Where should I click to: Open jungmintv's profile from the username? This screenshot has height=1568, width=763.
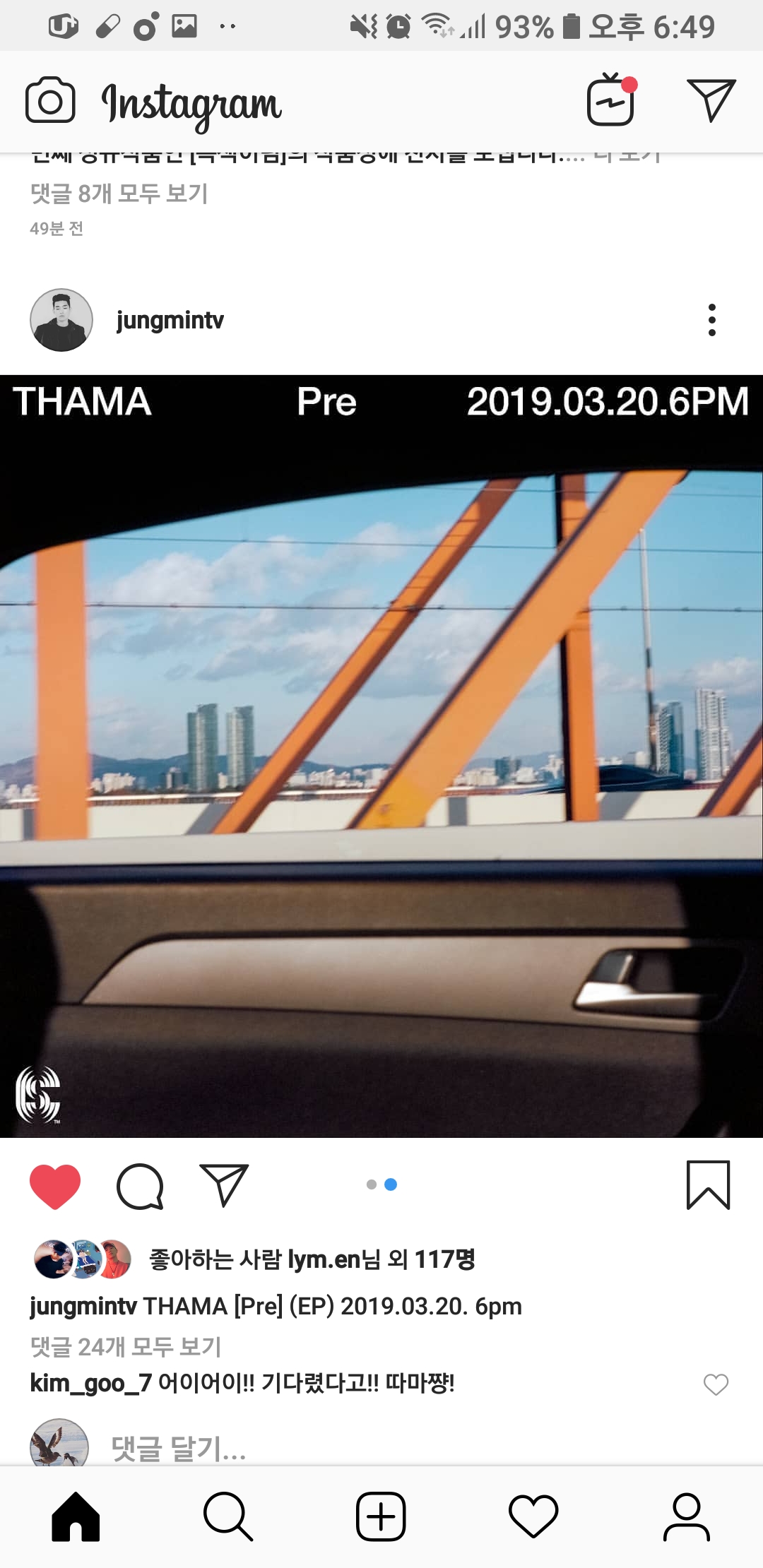tap(170, 319)
